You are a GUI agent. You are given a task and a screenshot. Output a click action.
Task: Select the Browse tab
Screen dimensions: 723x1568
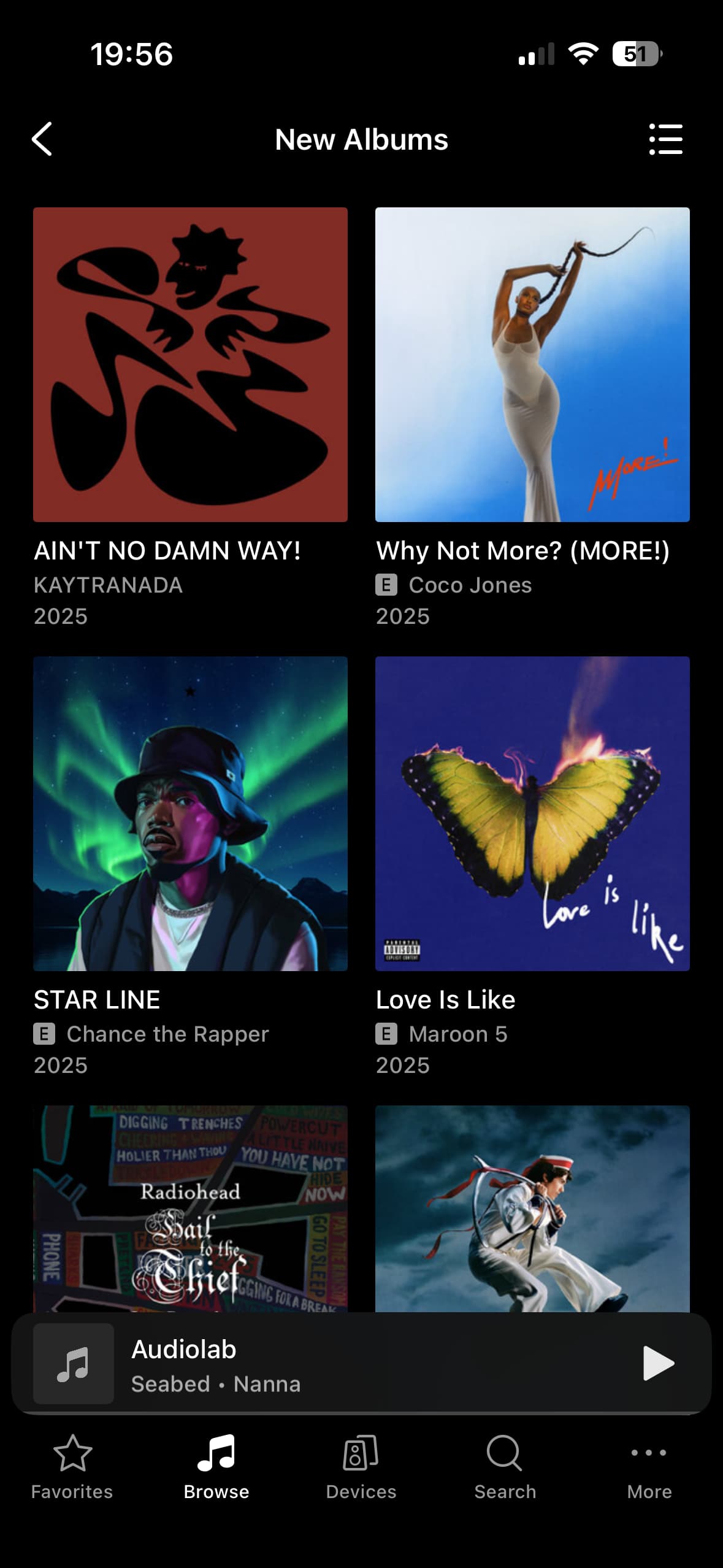coord(216,1466)
